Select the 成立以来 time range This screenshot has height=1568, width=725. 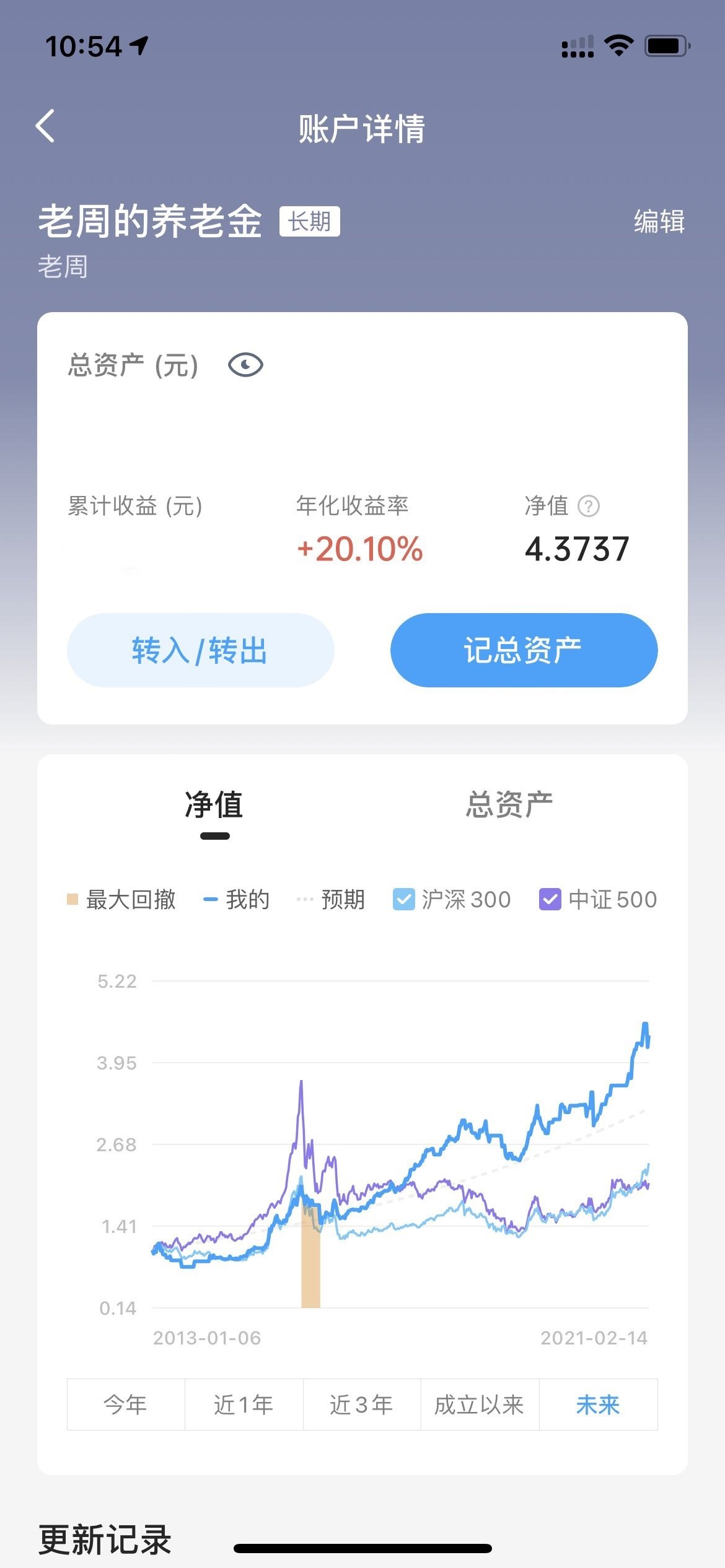(x=480, y=1404)
